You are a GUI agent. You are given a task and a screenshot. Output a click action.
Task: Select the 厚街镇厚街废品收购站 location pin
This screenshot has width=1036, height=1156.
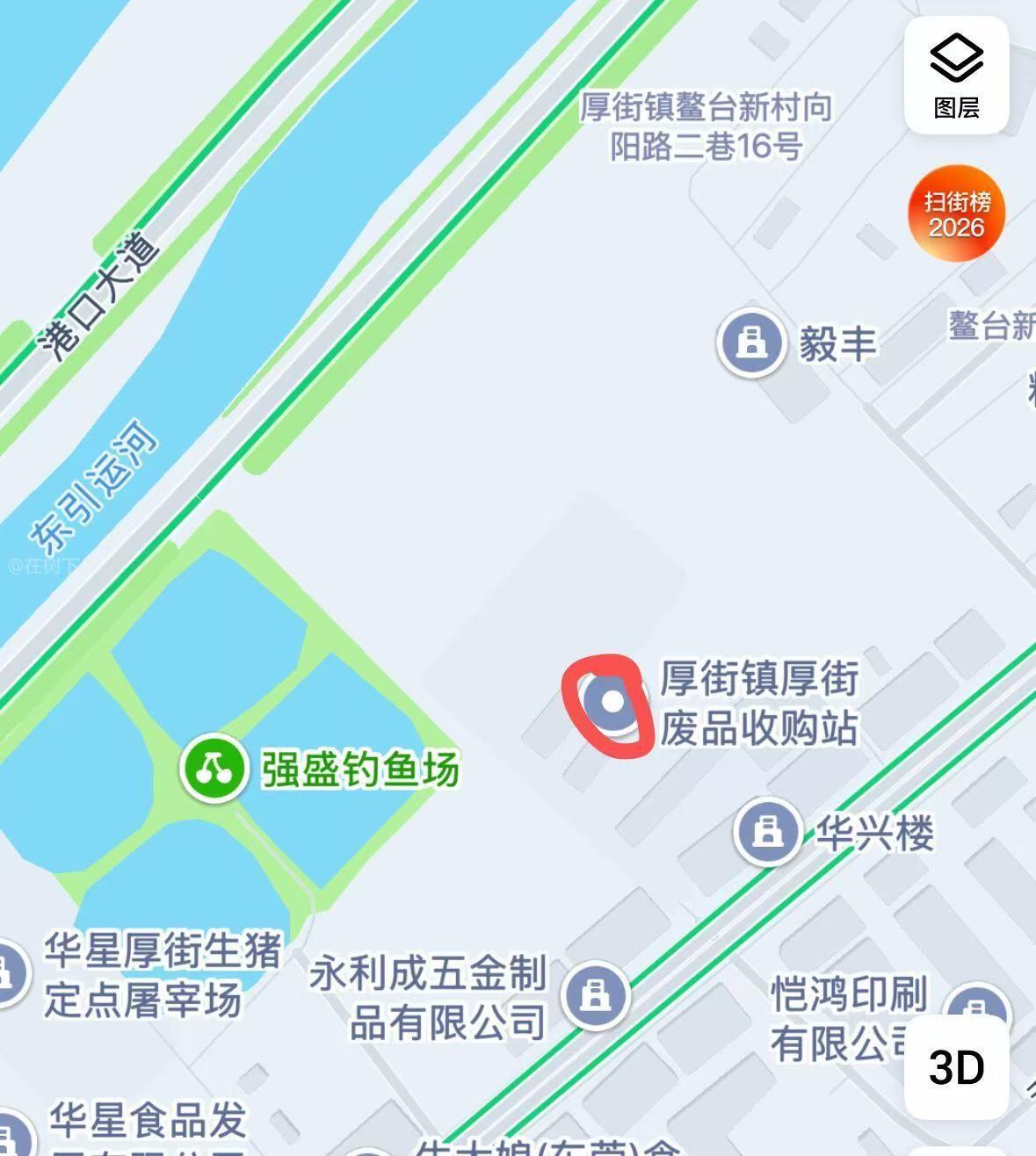click(x=612, y=703)
